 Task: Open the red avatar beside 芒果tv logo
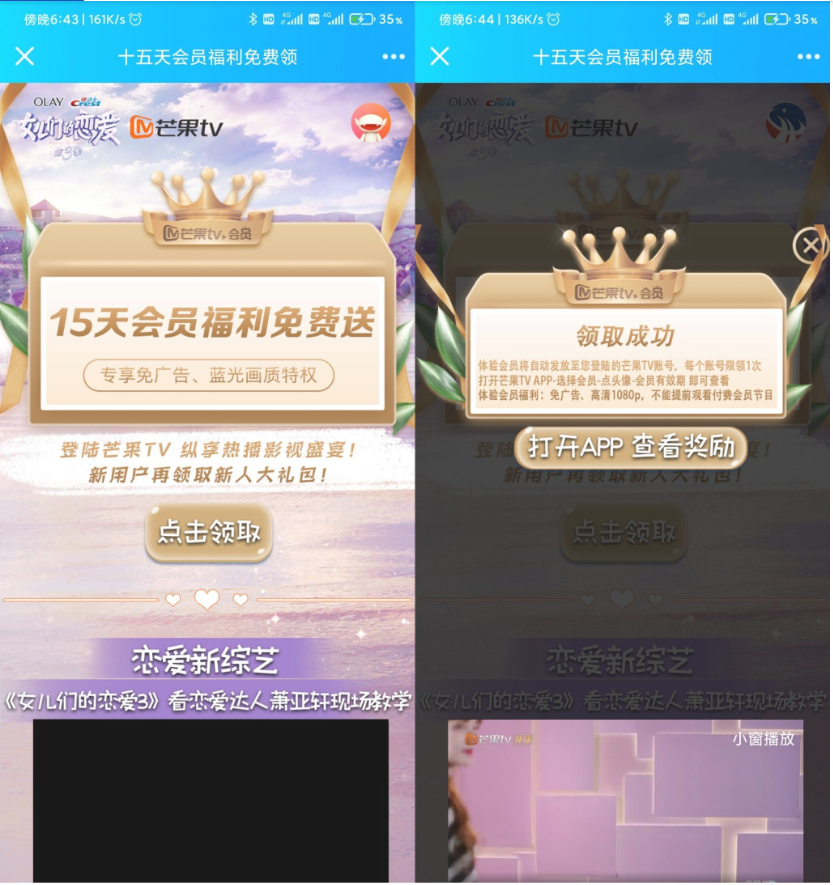(x=371, y=124)
